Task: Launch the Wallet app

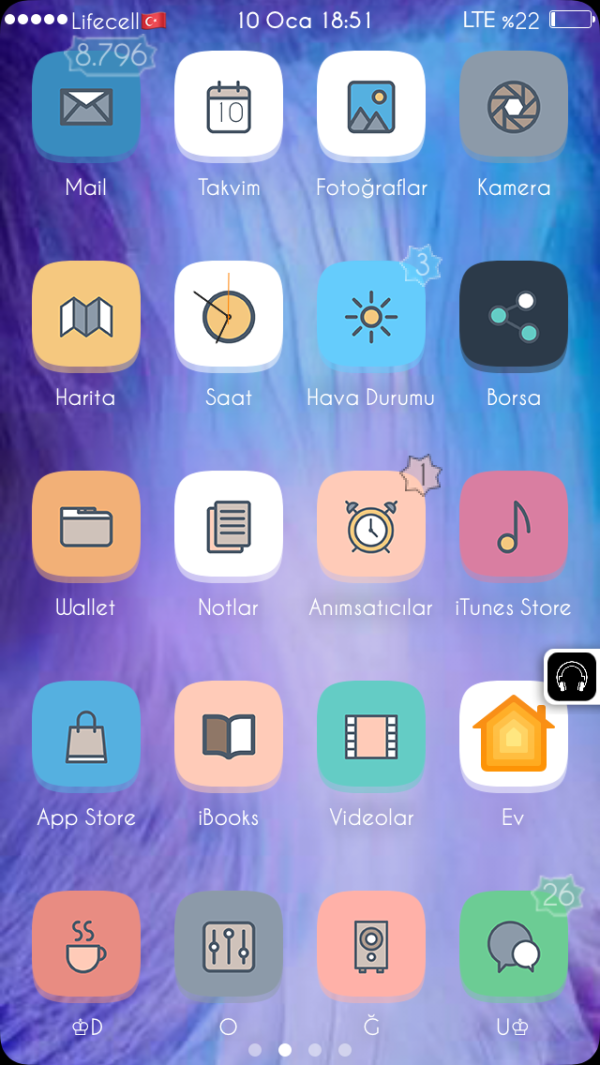Action: pos(86,526)
